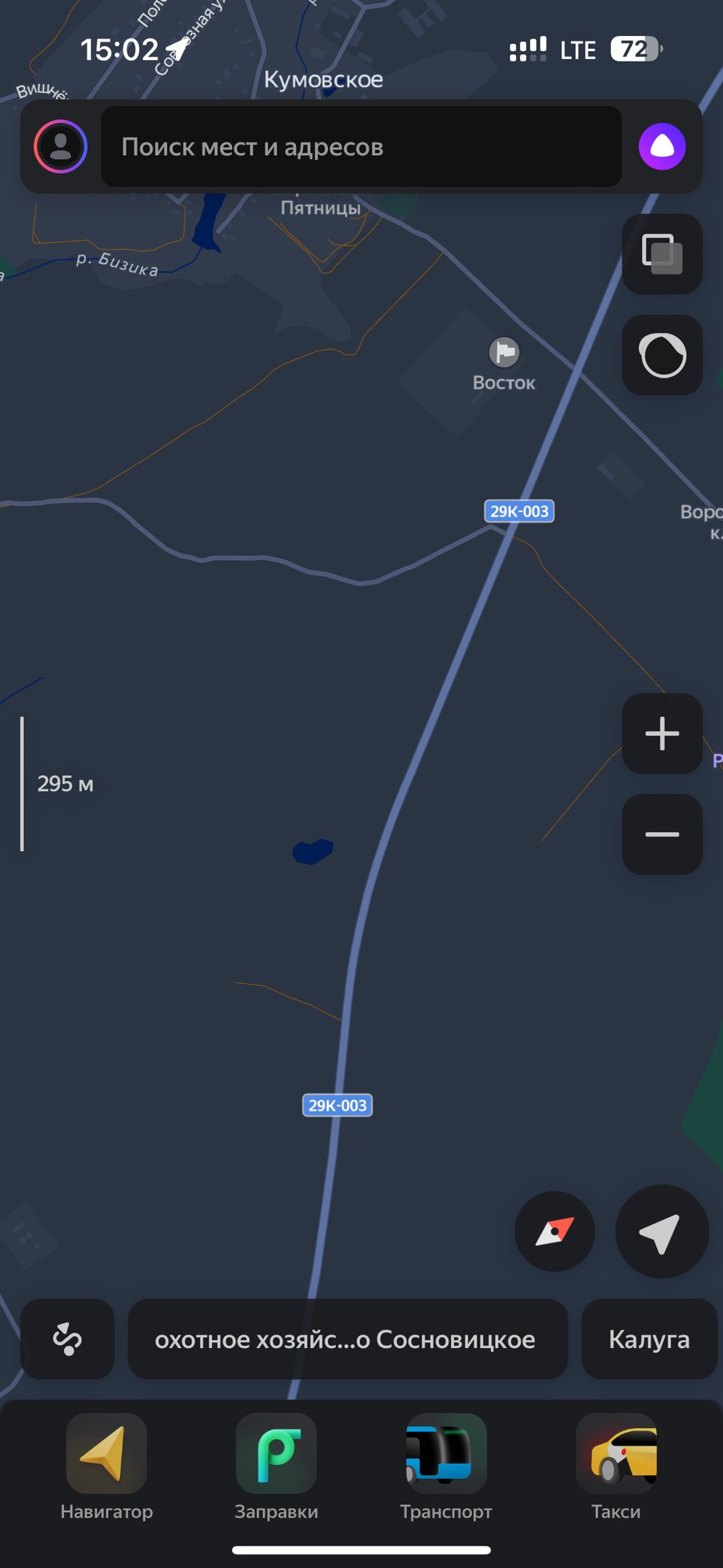Image resolution: width=723 pixels, height=1568 pixels.
Task: Open the profile avatar icon
Action: coord(61,146)
